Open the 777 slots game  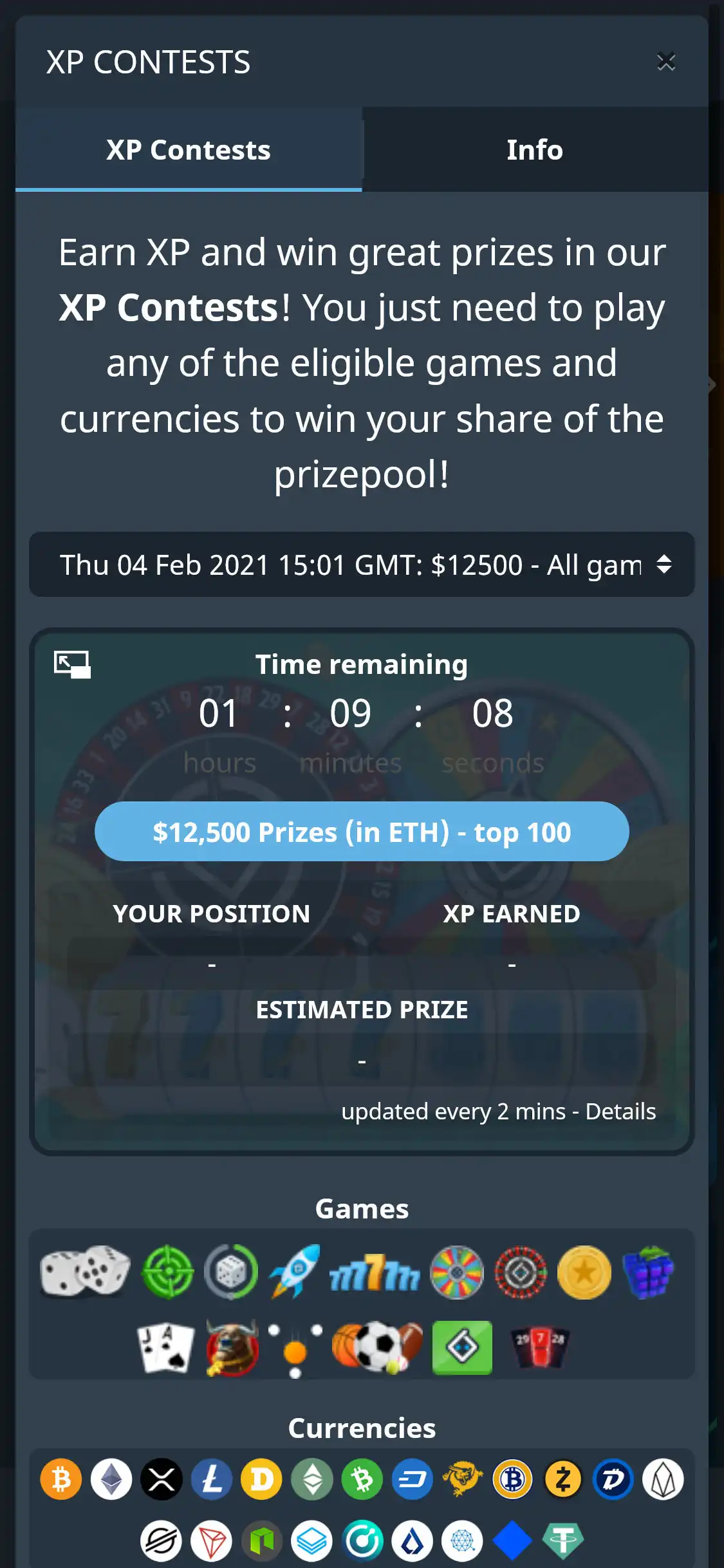374,1273
